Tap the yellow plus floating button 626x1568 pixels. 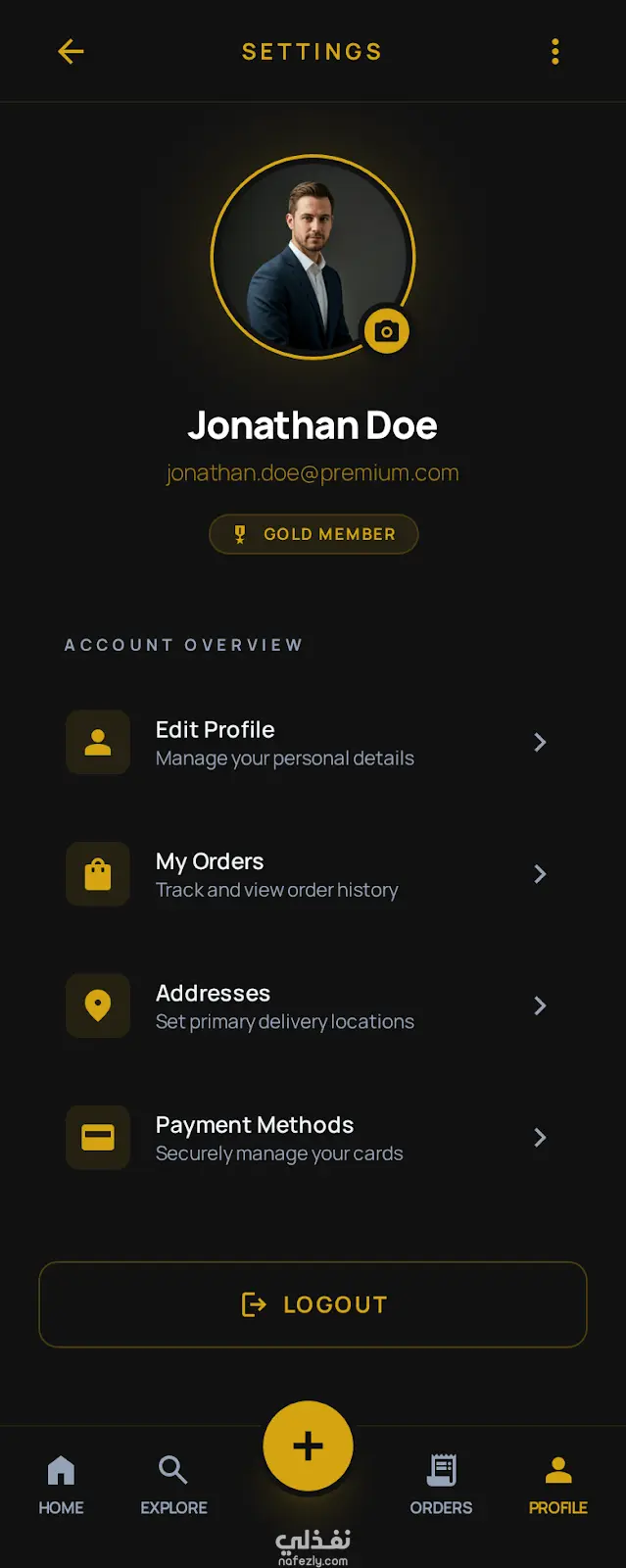coord(308,1445)
